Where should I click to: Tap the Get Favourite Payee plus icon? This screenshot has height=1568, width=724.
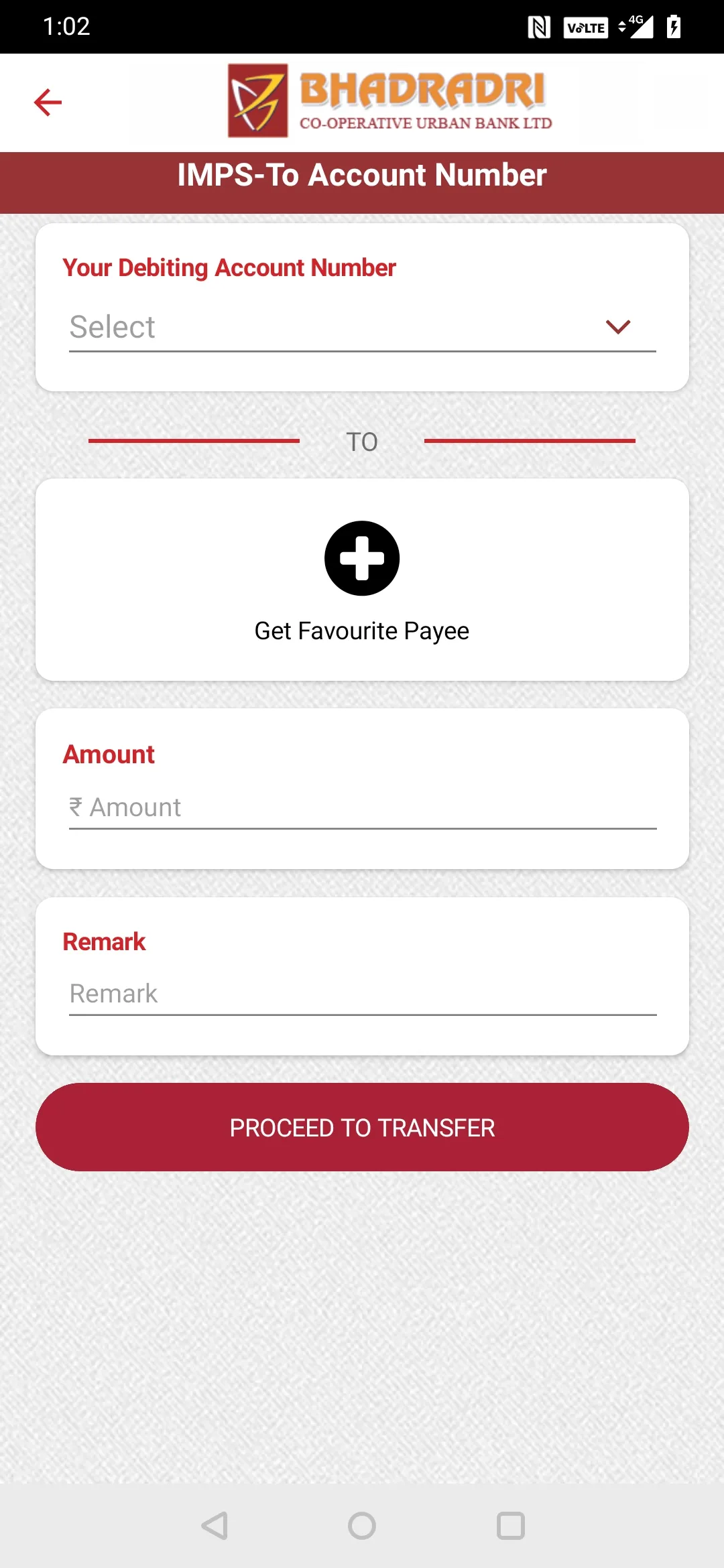pos(362,558)
